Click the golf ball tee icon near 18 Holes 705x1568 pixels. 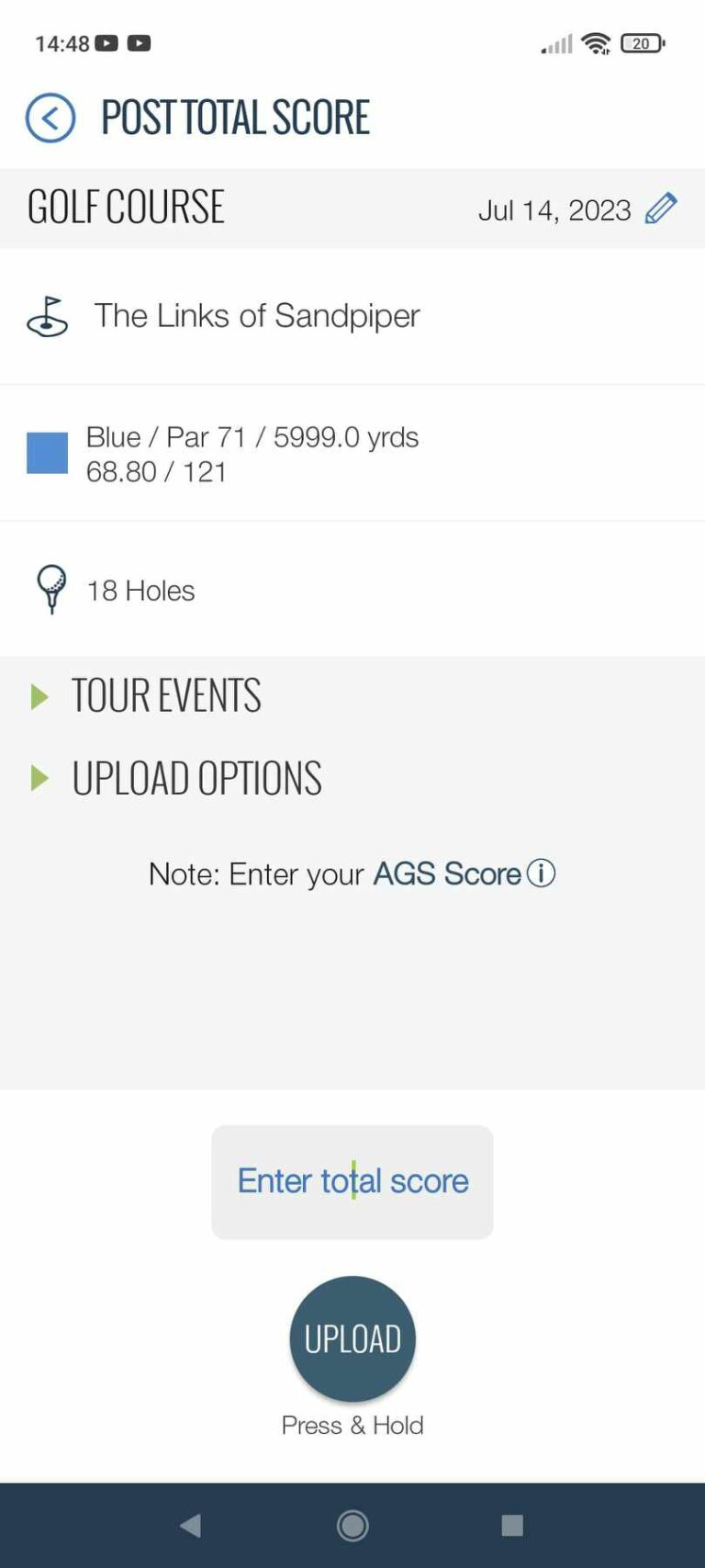52,590
